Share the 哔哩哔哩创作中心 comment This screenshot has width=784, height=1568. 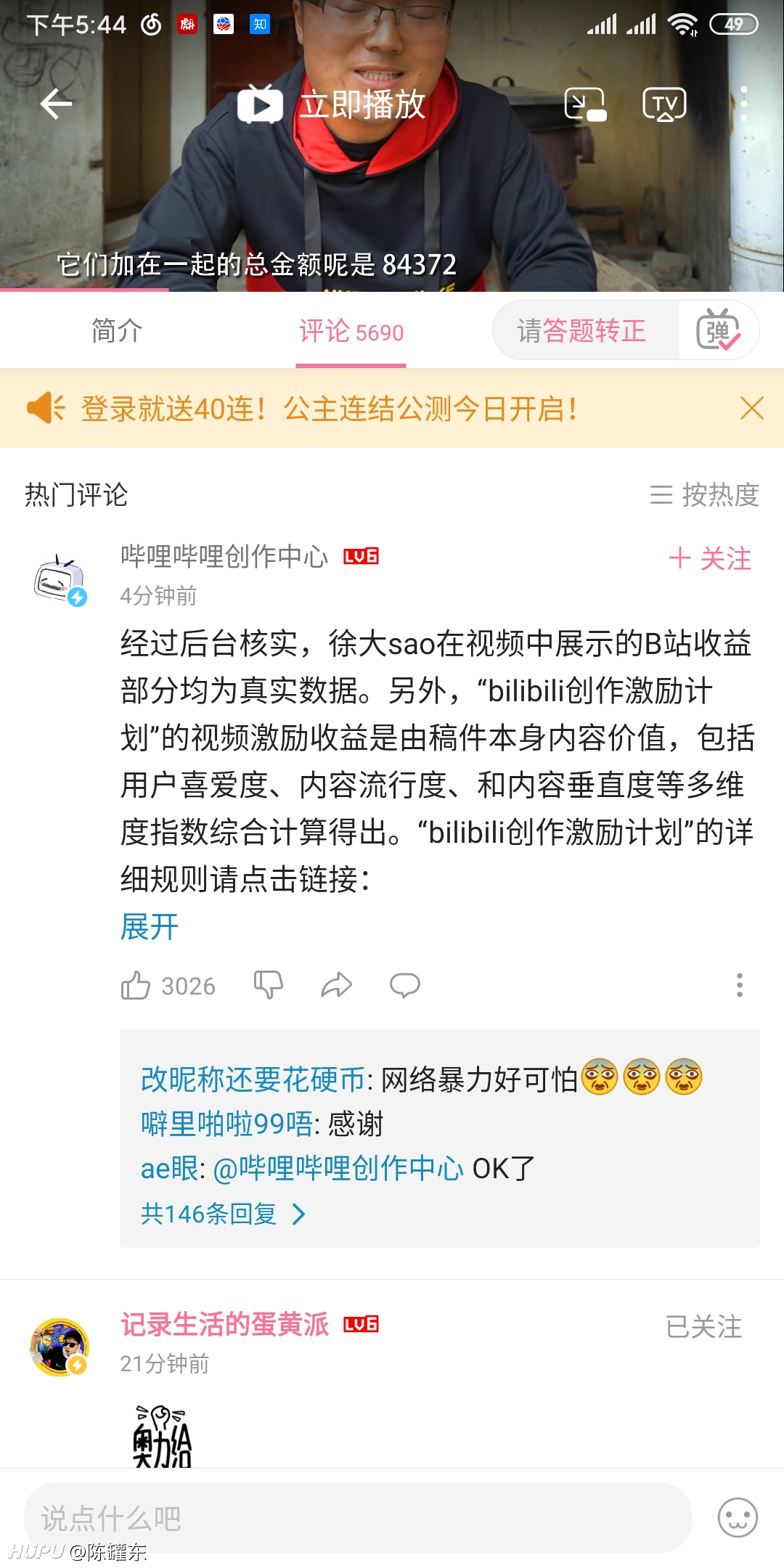point(337,985)
